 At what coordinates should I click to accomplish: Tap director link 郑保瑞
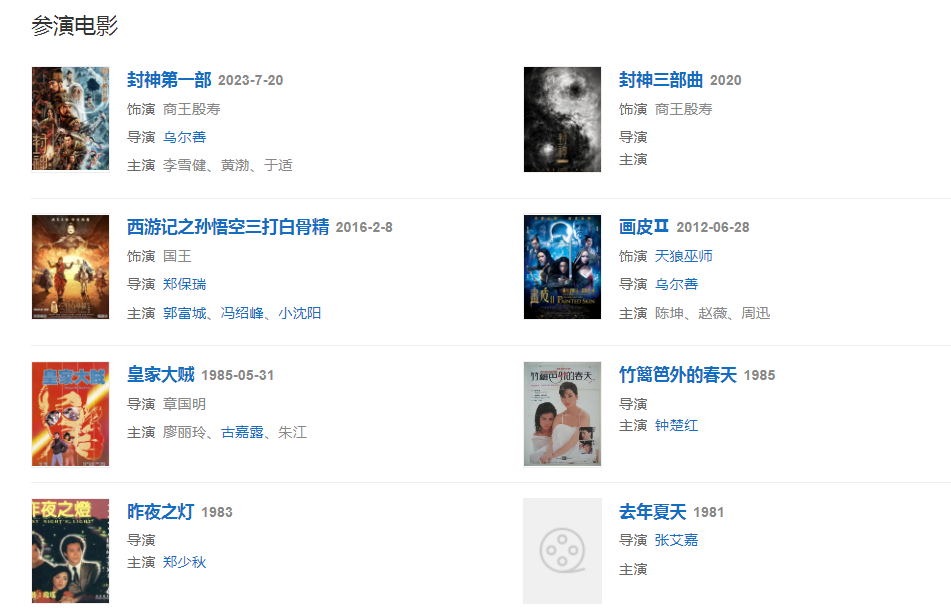(184, 284)
